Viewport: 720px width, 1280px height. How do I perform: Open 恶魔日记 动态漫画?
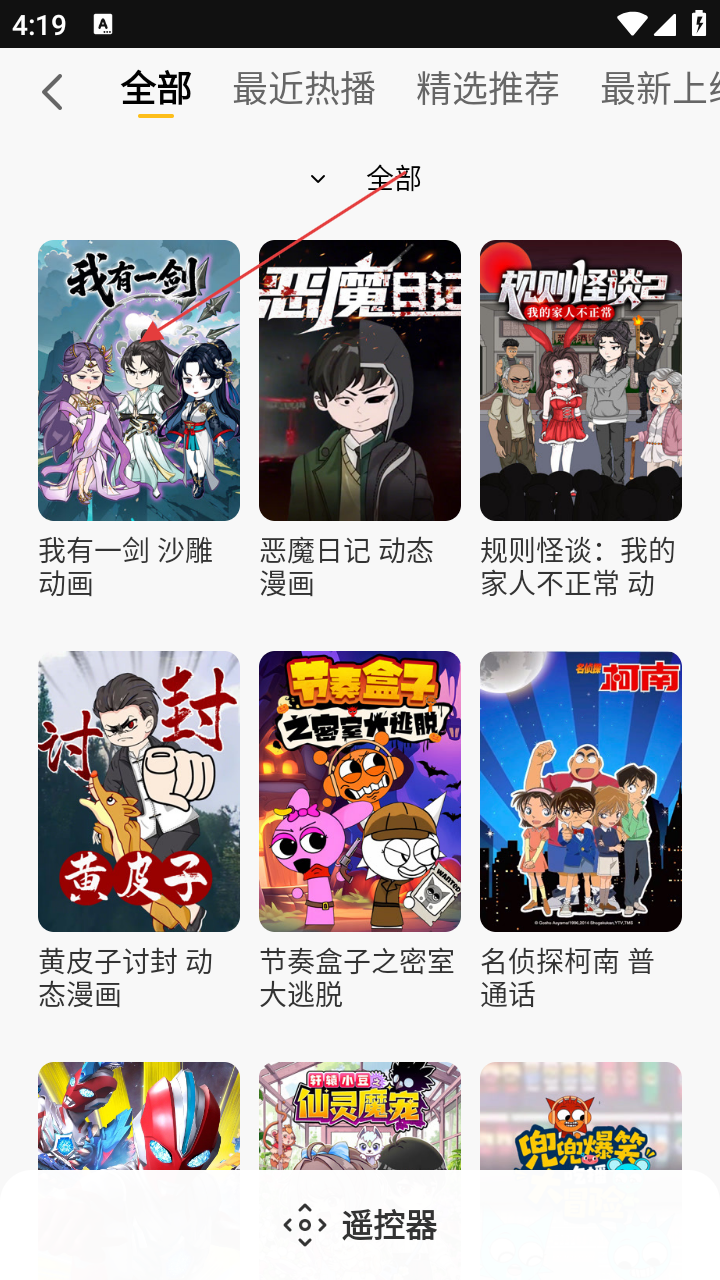360,381
